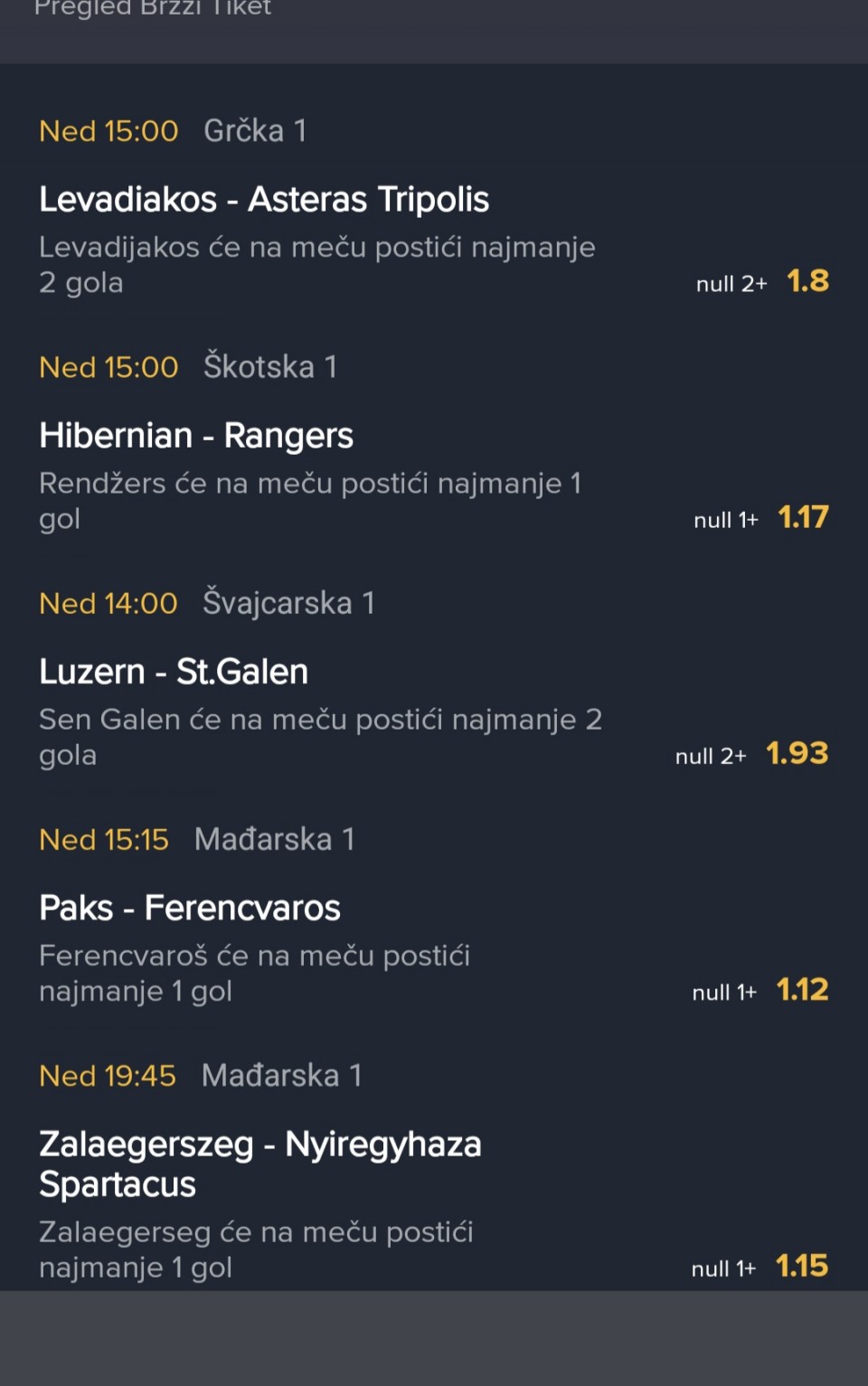Viewport: 868px width, 1386px height.
Task: Select the Hibernian - Rangers bet
Action: tap(196, 436)
